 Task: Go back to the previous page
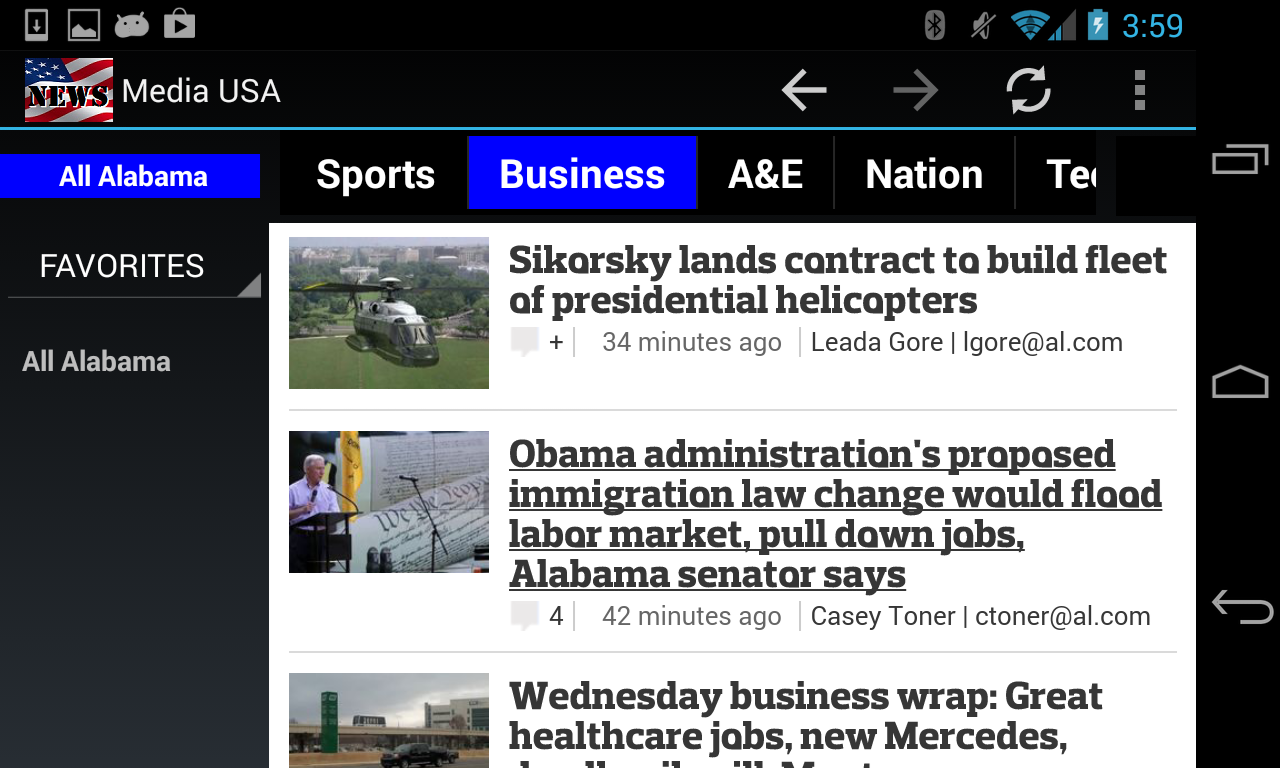pyautogui.click(x=804, y=91)
